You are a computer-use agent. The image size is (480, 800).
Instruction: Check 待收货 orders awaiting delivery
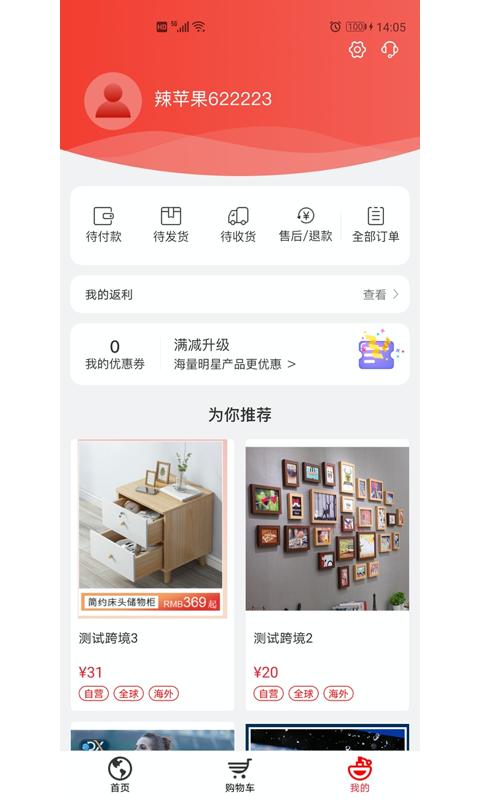pos(238,224)
